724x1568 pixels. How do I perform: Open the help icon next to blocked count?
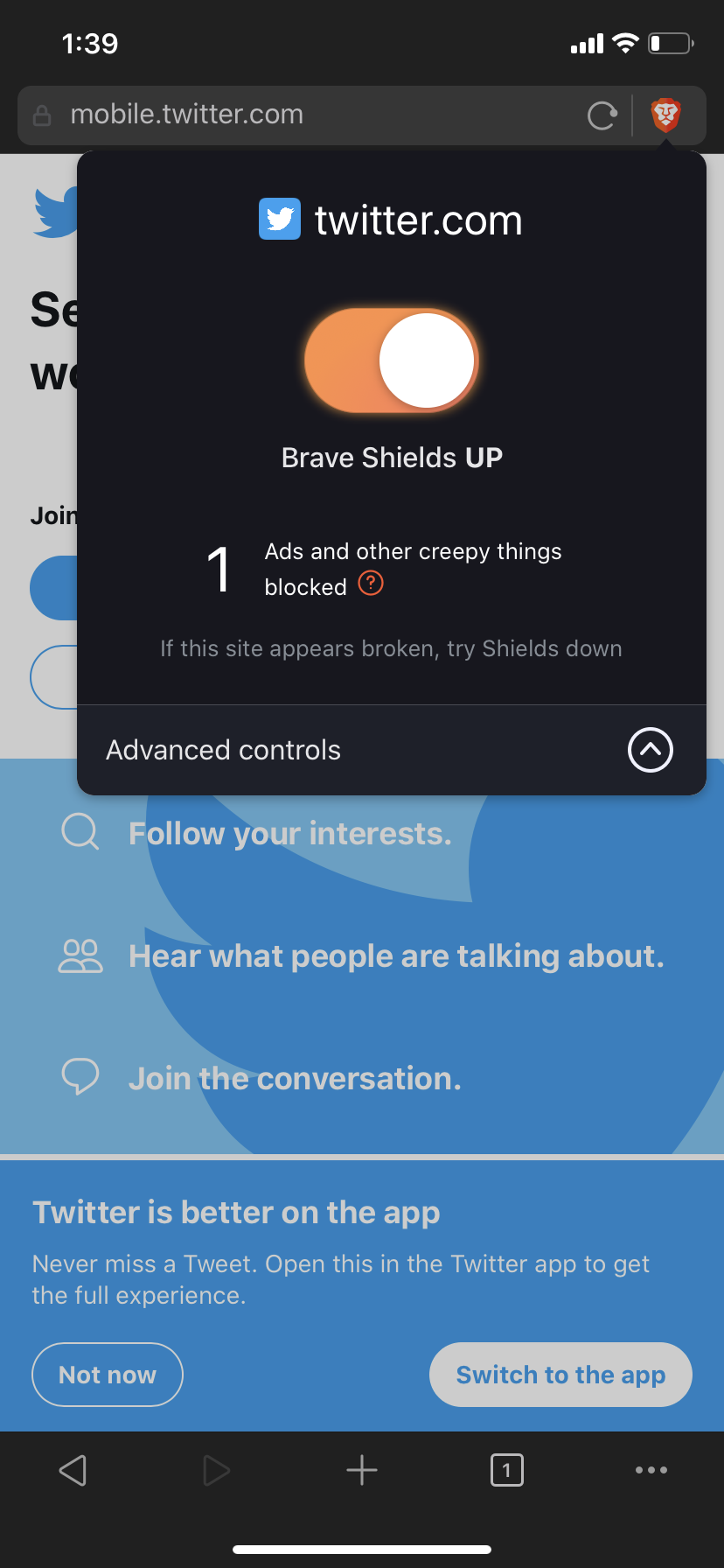[x=371, y=583]
